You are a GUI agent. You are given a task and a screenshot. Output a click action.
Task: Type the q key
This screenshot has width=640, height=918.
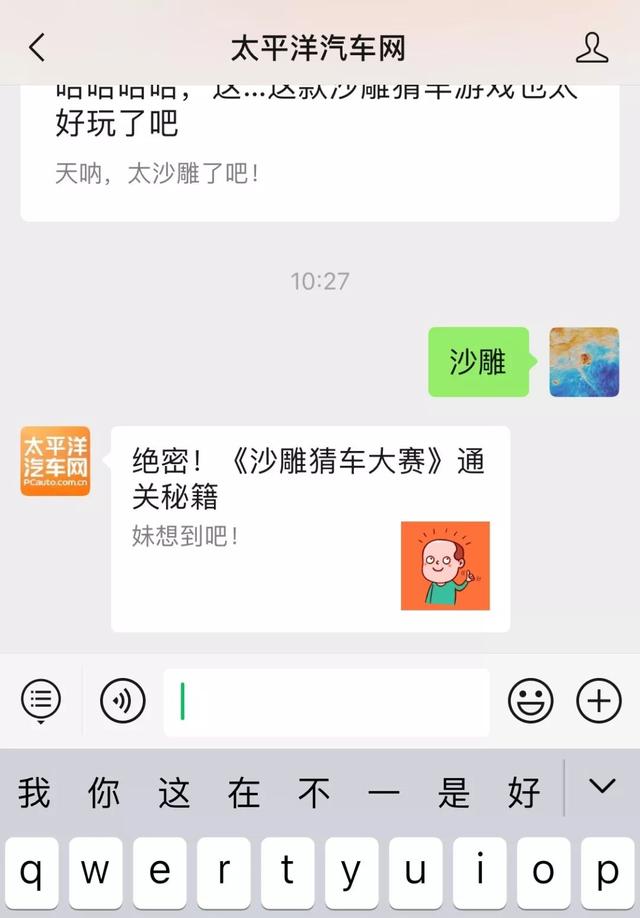(x=32, y=872)
